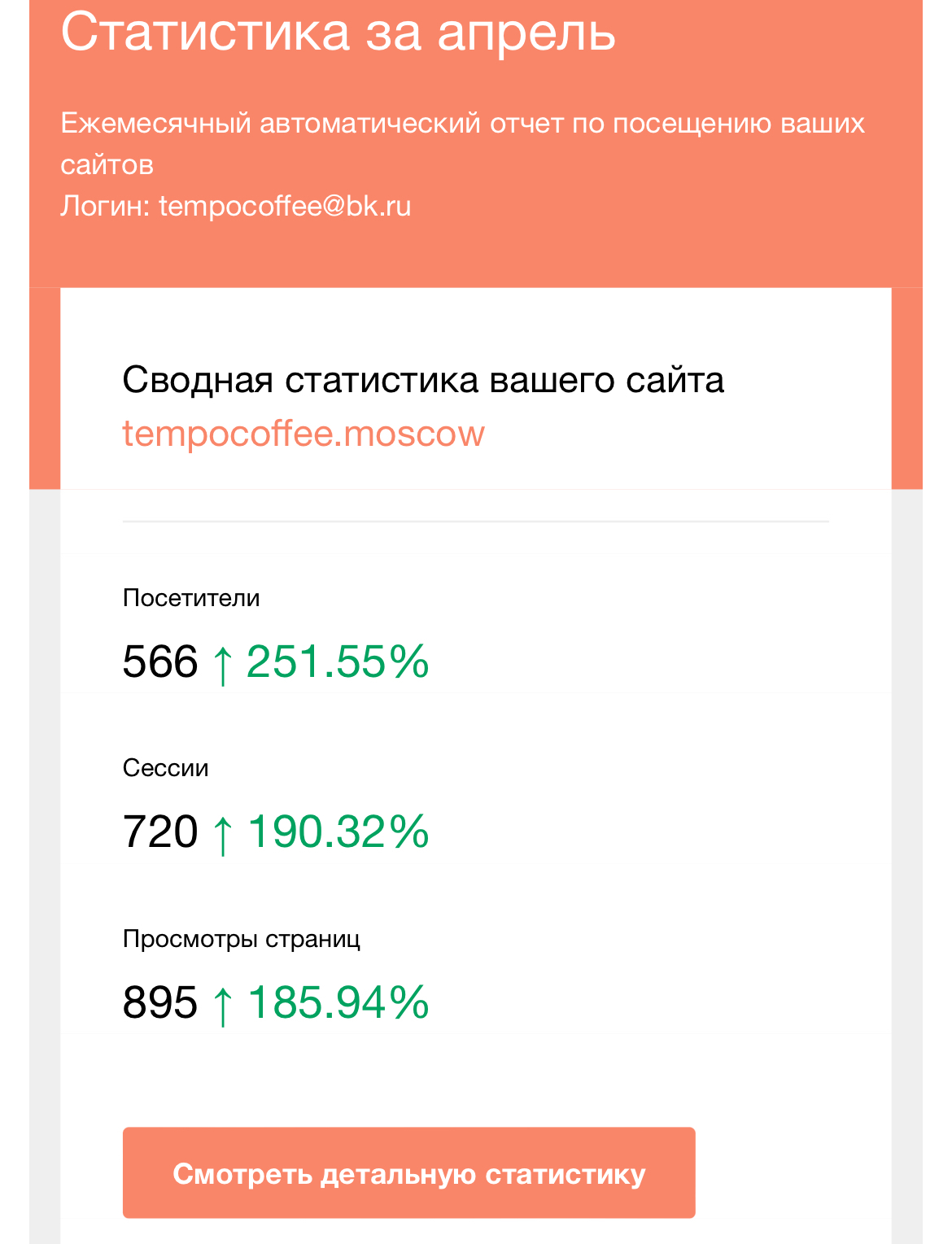Viewport: 952px width, 1244px height.
Task: Tap the «Смотреть детальную статистику» button
Action: click(408, 1173)
